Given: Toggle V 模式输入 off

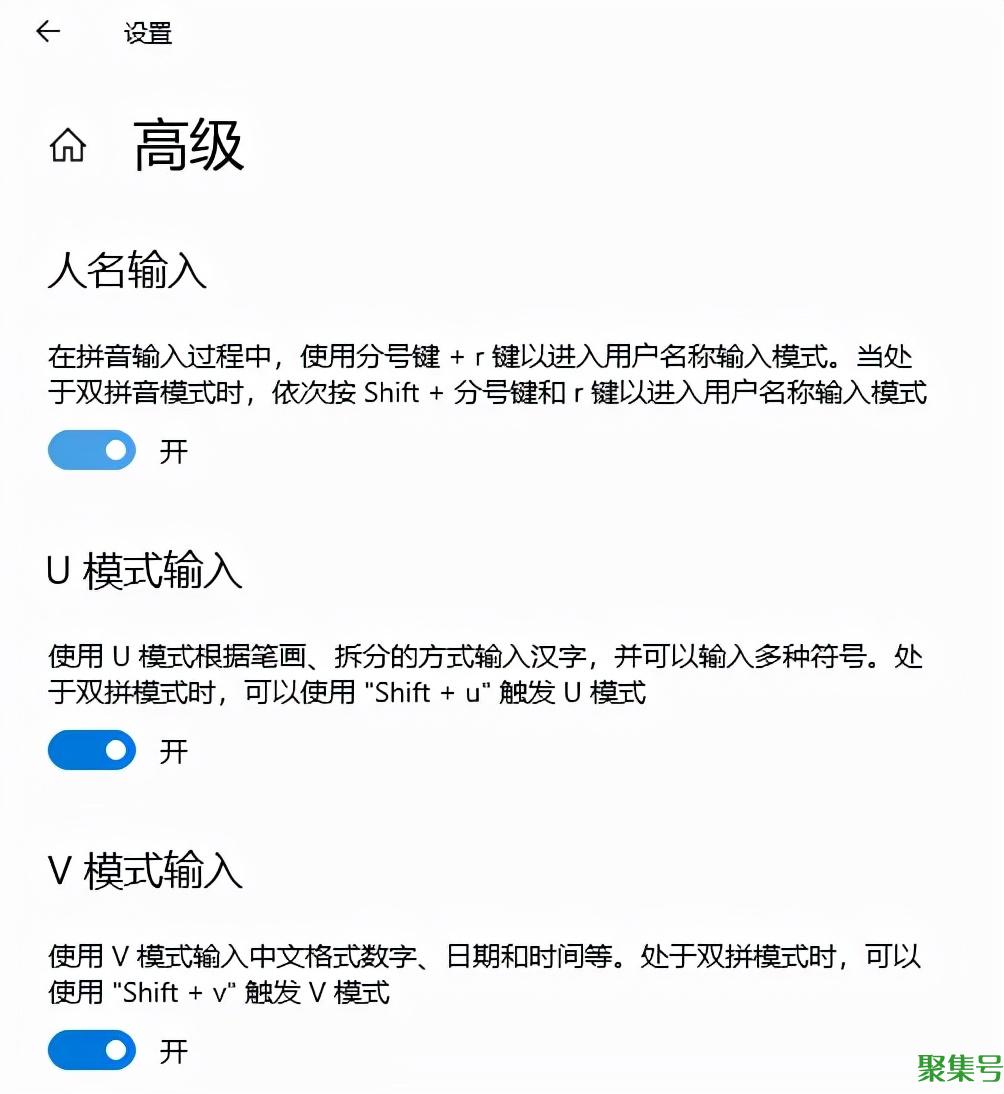Looking at the screenshot, I should (91, 1051).
